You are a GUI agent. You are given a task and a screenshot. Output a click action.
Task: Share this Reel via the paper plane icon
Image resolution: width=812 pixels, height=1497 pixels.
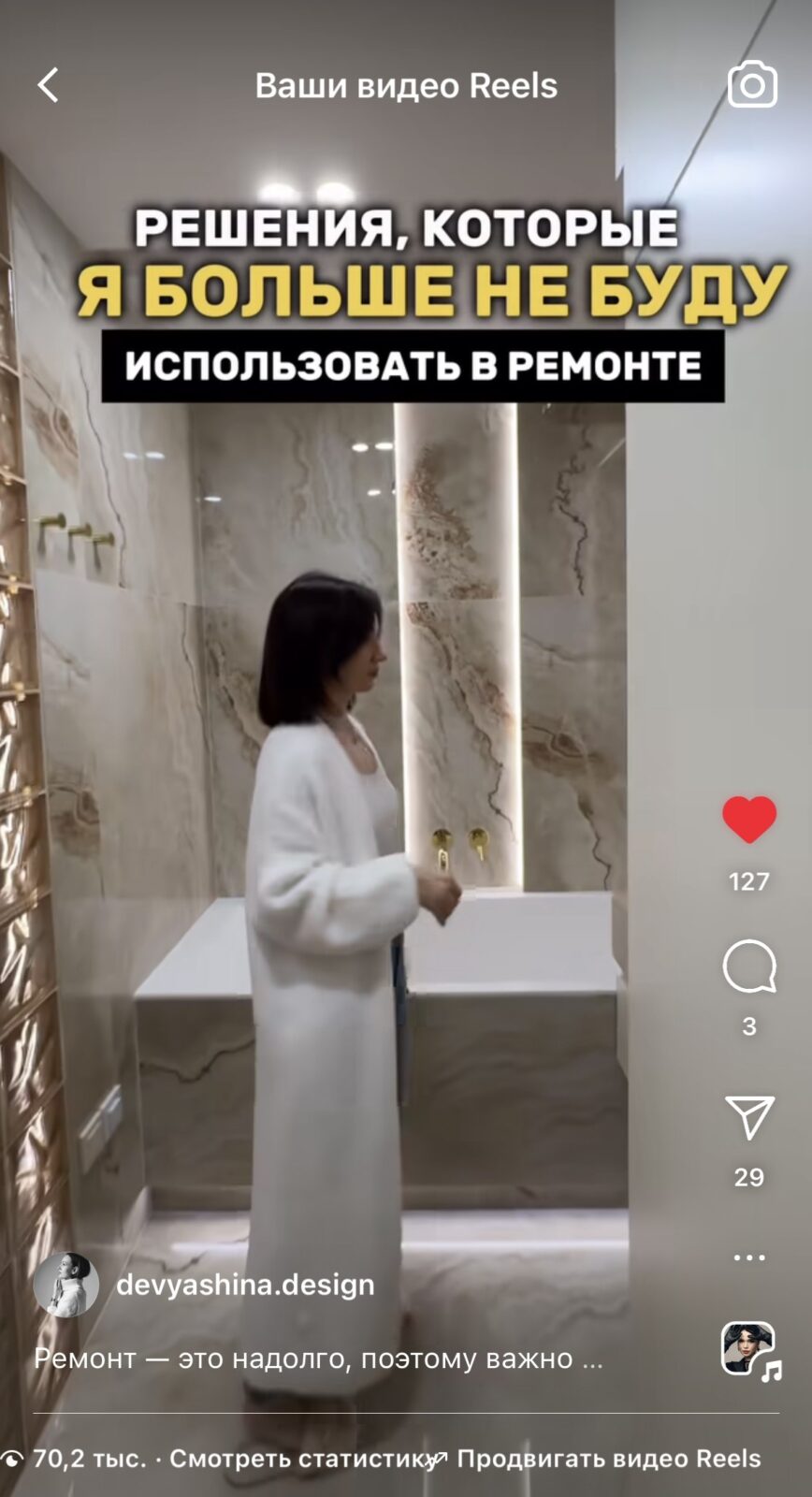point(749,1117)
